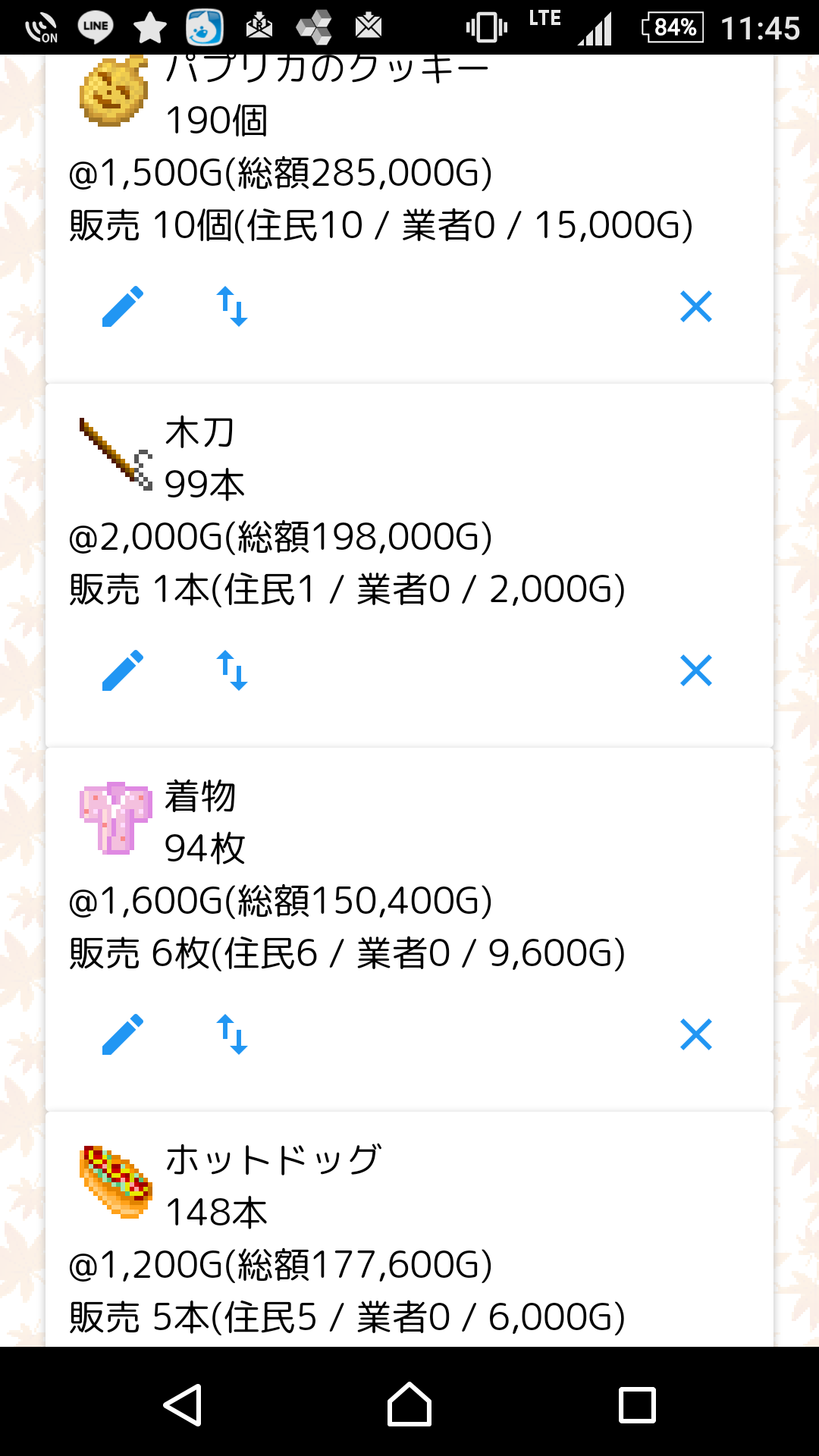
Task: Move the 着物 item order
Action: pyautogui.click(x=232, y=1034)
